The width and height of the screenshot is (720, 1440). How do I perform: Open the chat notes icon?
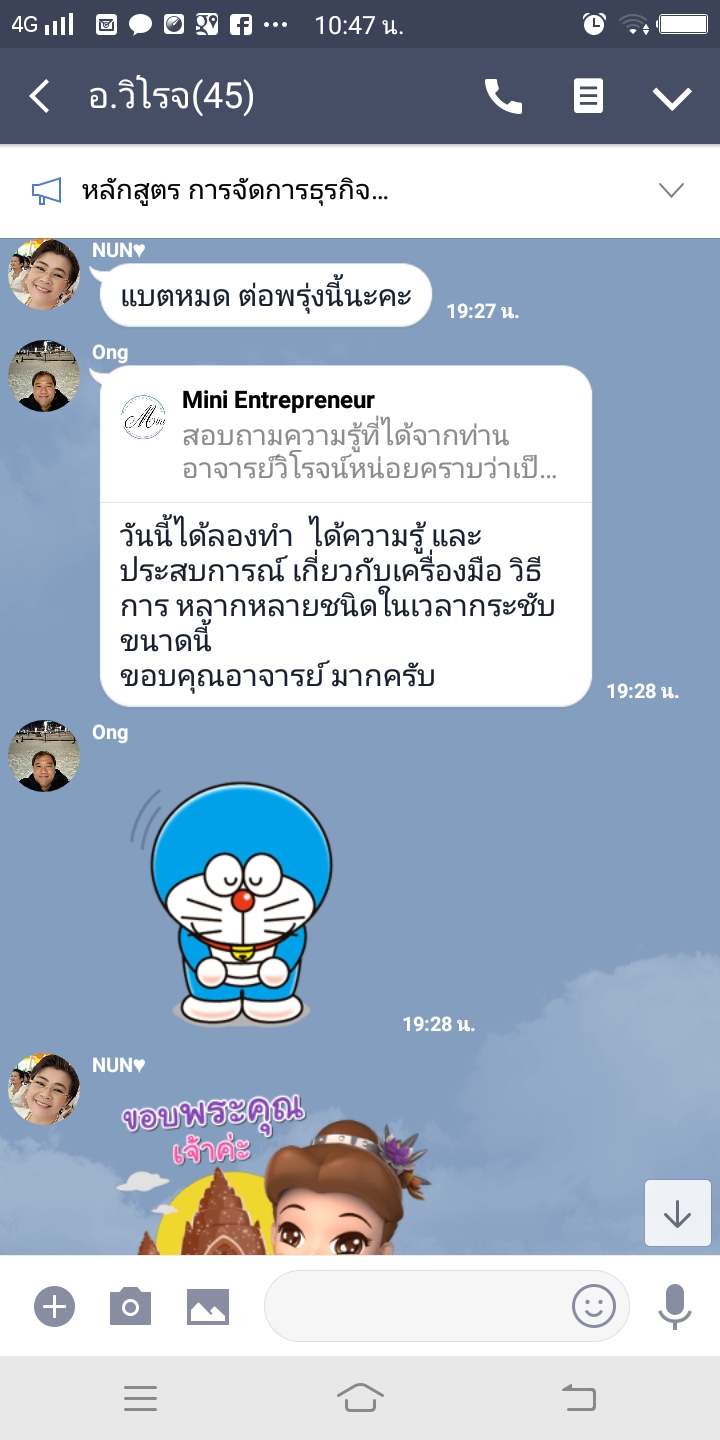point(588,97)
